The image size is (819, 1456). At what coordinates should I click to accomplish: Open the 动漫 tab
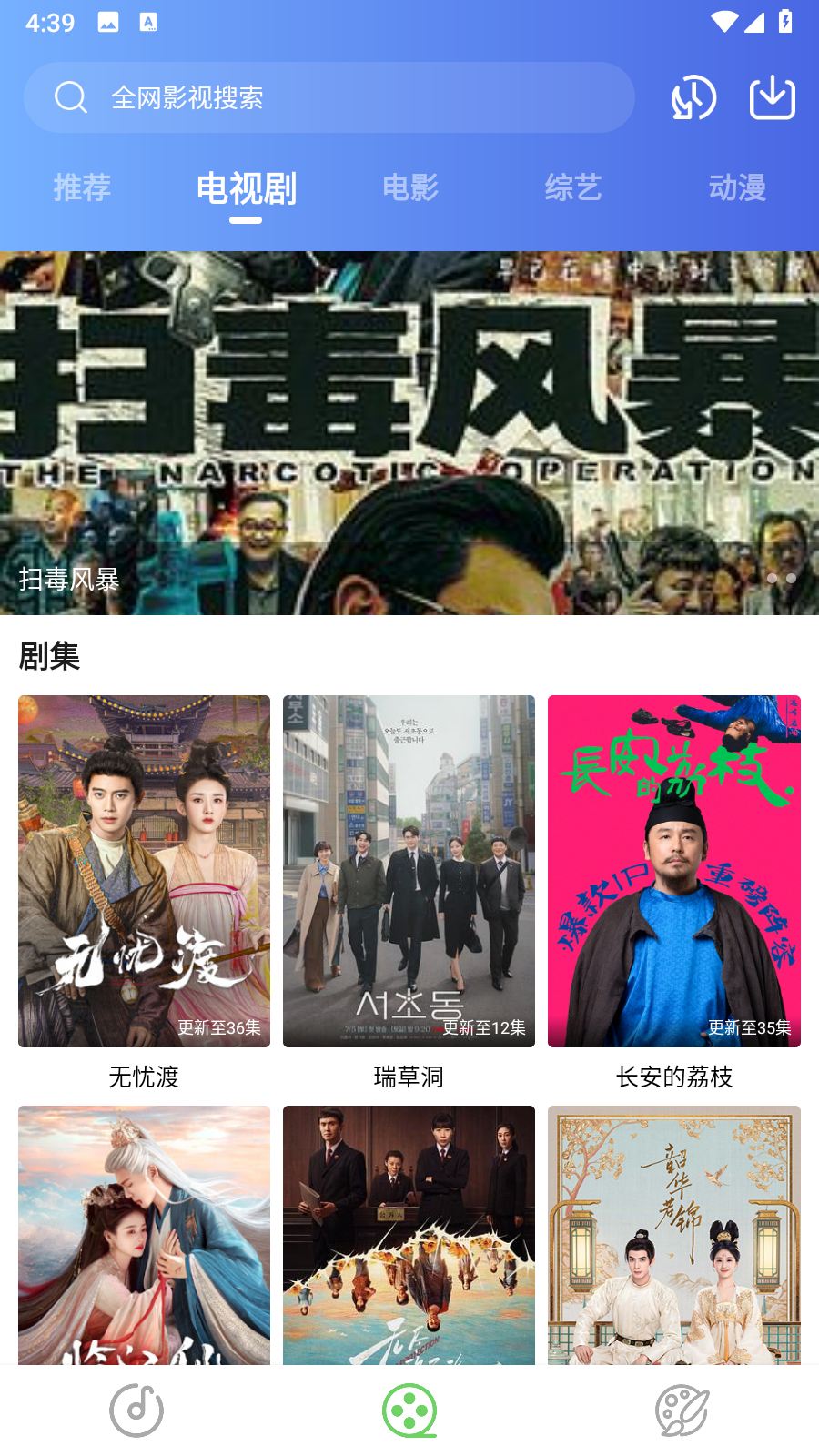click(x=739, y=188)
